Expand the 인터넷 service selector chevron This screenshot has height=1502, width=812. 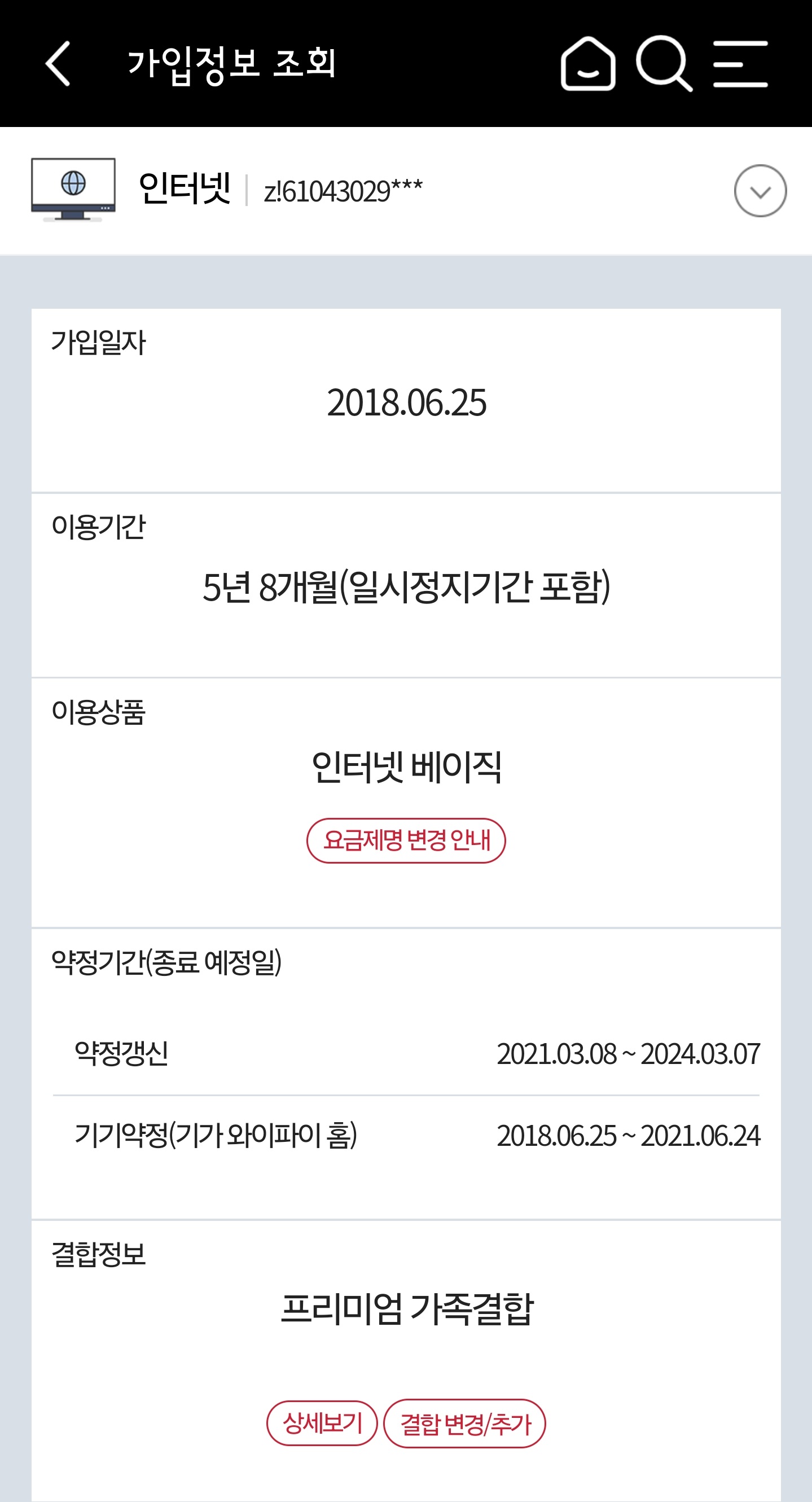pos(760,191)
